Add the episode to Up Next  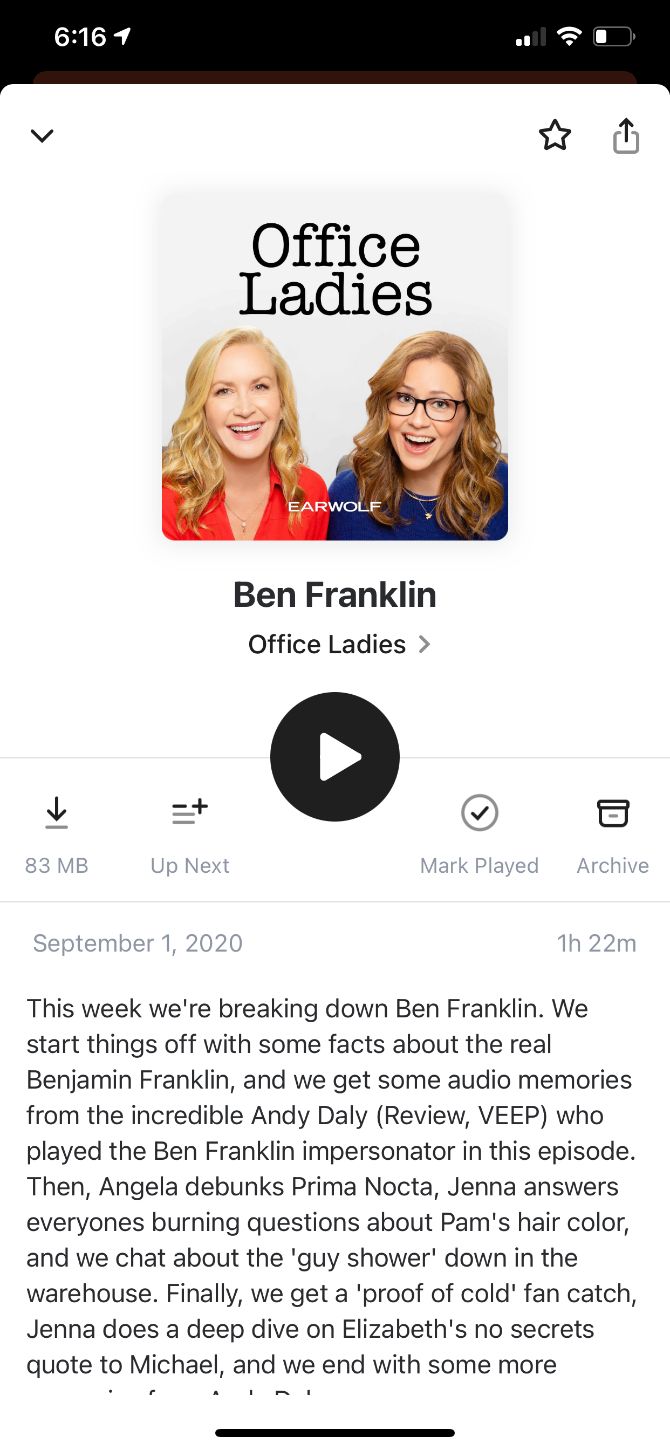click(x=190, y=835)
